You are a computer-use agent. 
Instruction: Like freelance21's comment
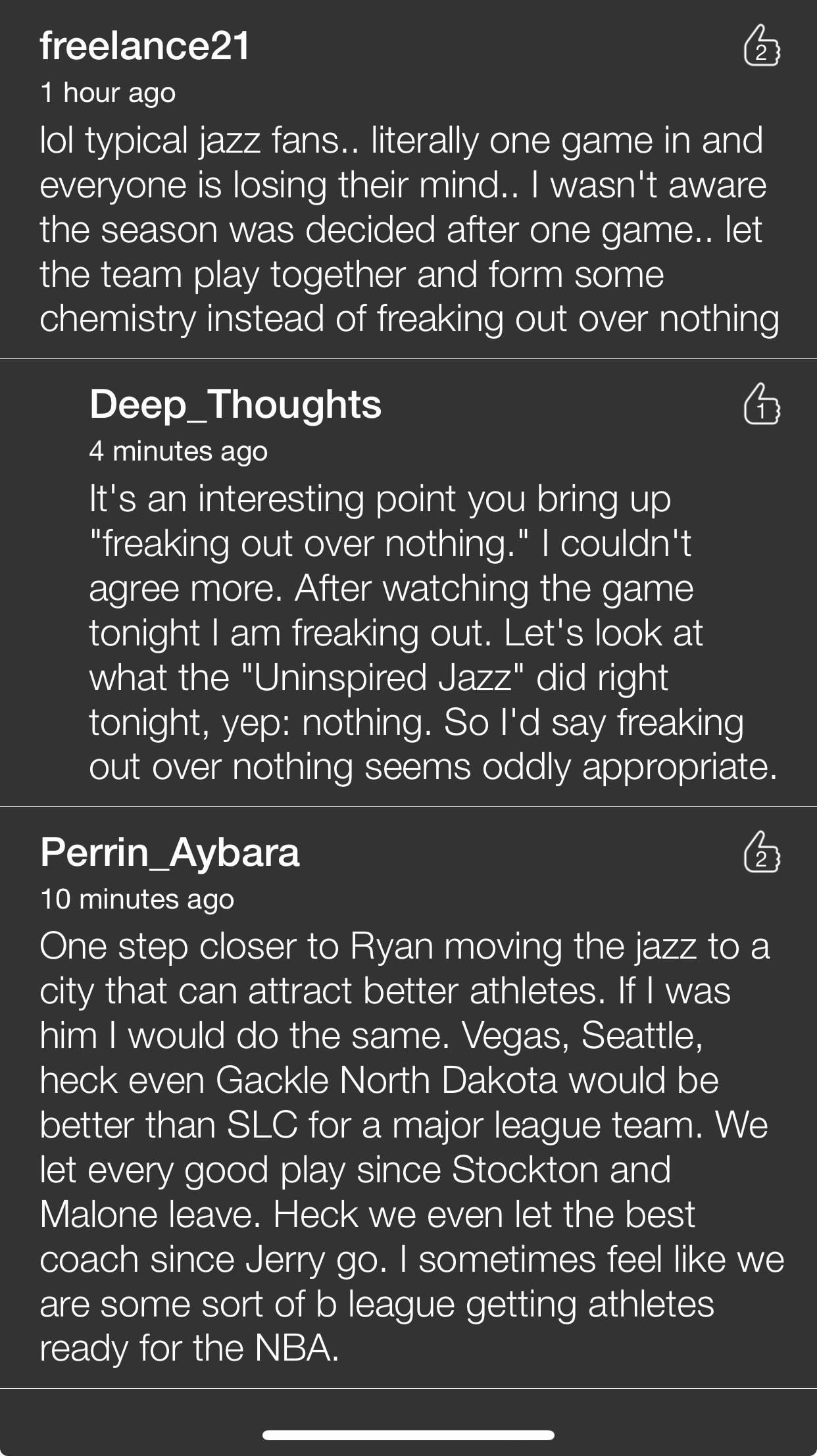click(761, 47)
